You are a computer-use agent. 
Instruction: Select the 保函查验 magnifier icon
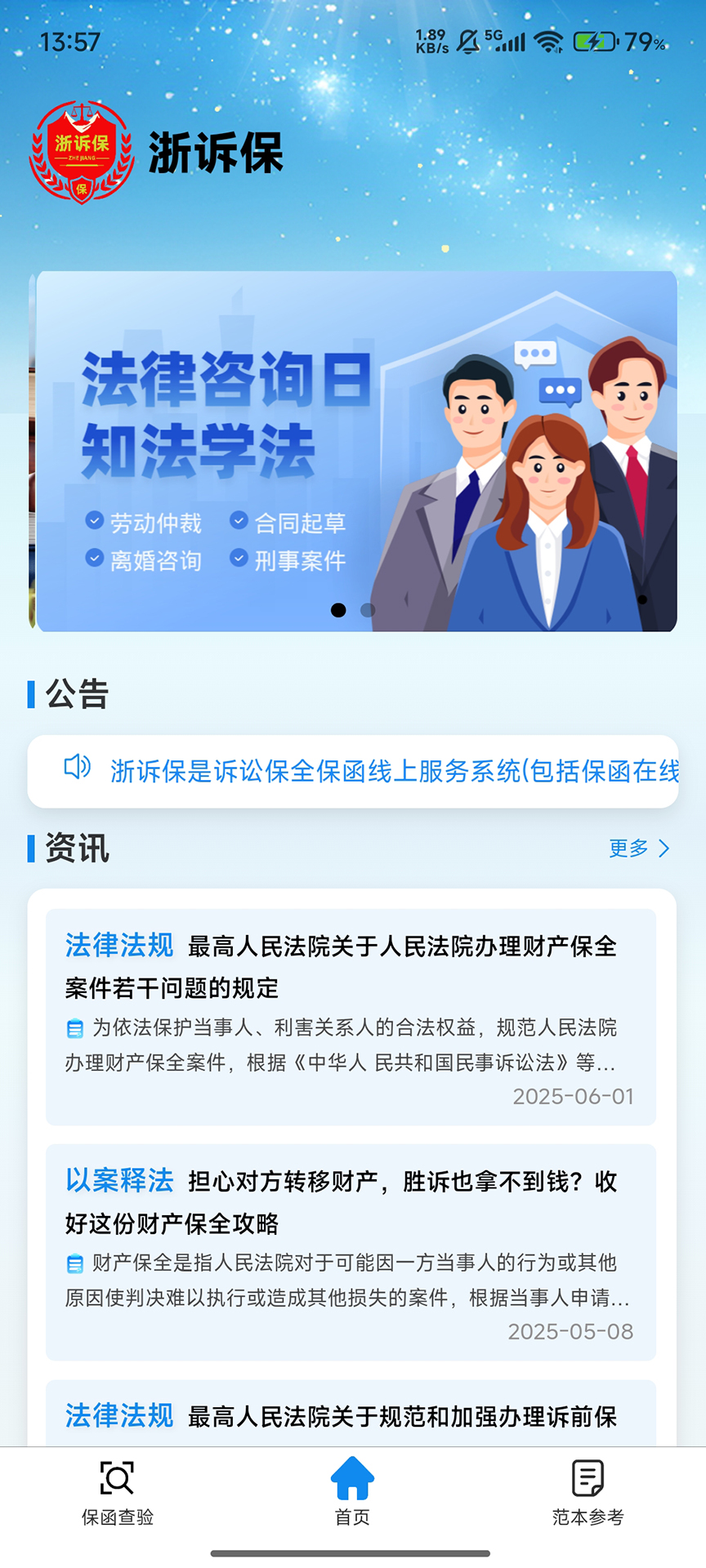point(116,1480)
